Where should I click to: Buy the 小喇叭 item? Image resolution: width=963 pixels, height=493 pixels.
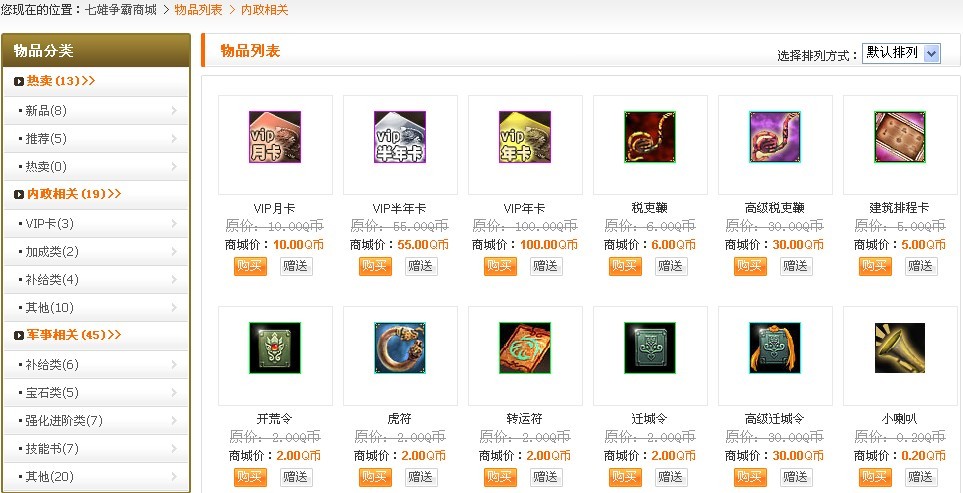(x=875, y=477)
